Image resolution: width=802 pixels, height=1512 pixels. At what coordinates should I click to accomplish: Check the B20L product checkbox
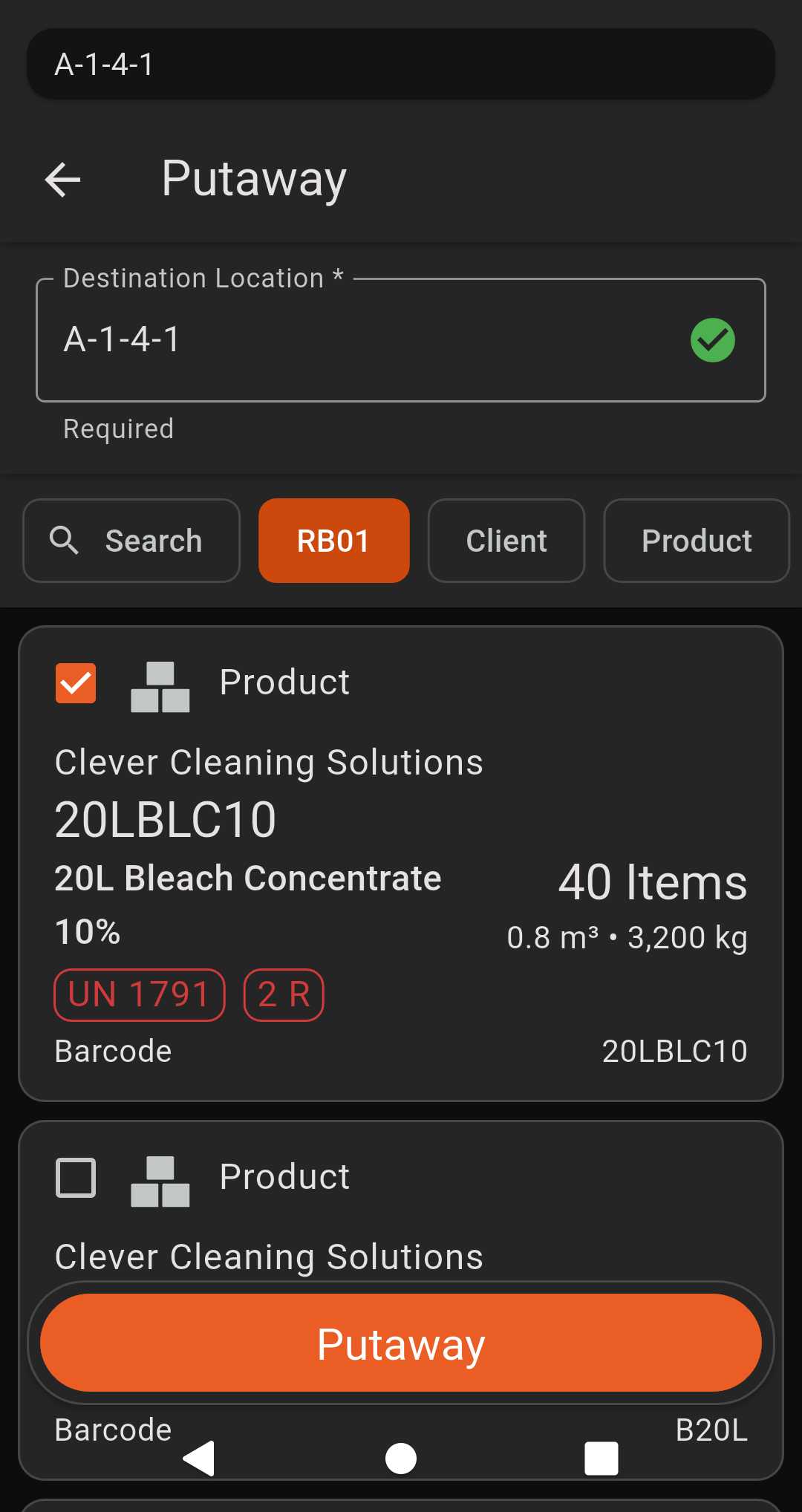pyautogui.click(x=76, y=1177)
